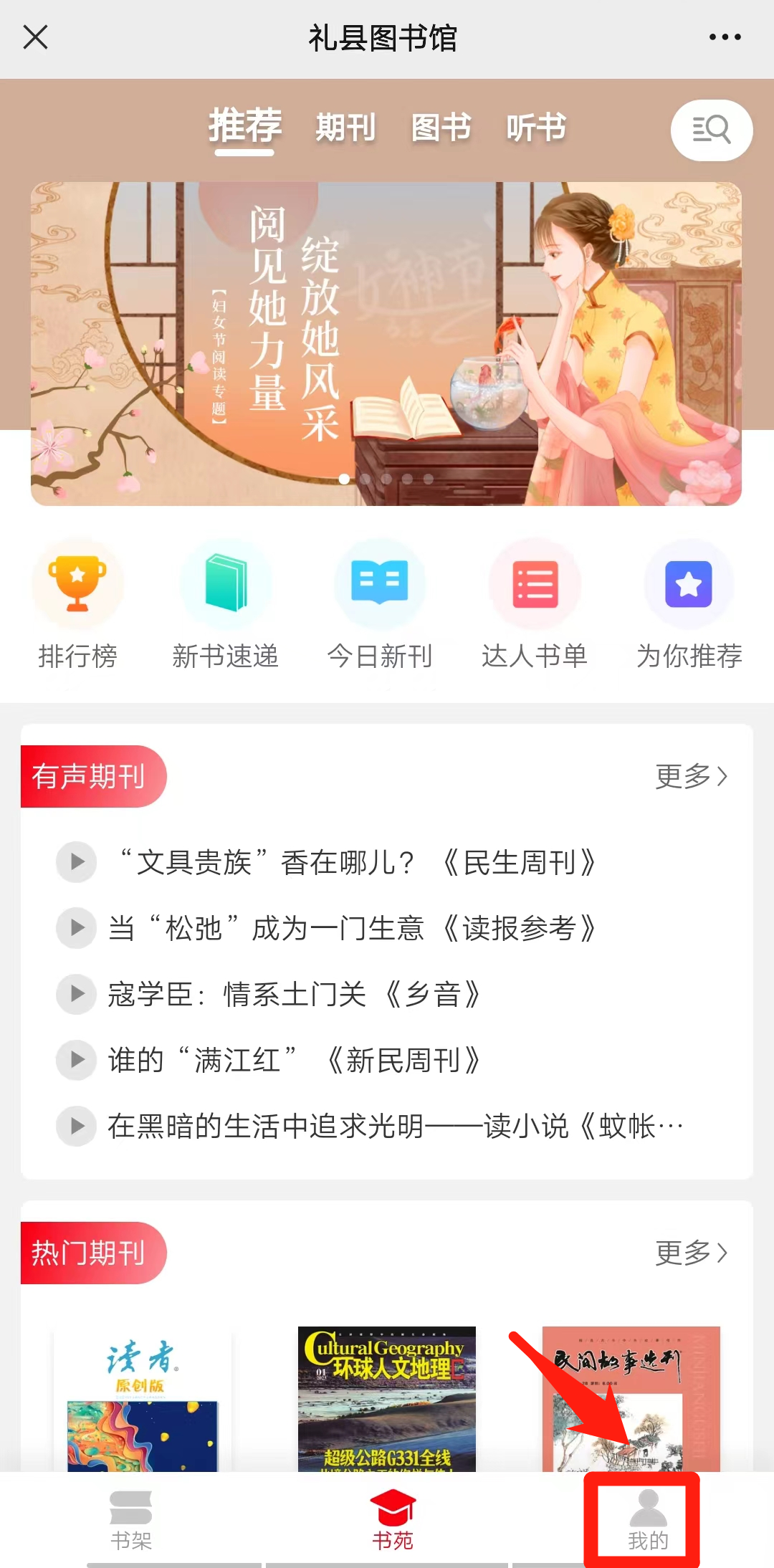The width and height of the screenshot is (774, 1568).
Task: Open the three-dot overflow menu
Action: [x=725, y=37]
